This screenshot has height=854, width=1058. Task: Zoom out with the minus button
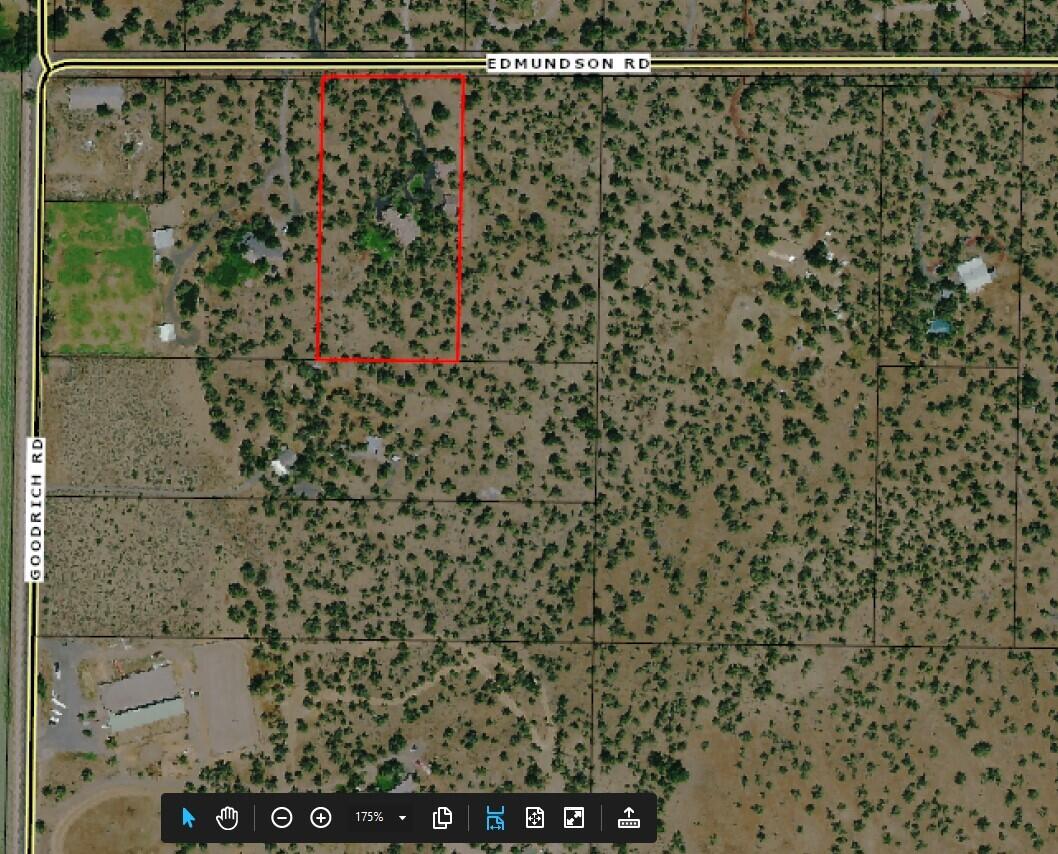(282, 818)
